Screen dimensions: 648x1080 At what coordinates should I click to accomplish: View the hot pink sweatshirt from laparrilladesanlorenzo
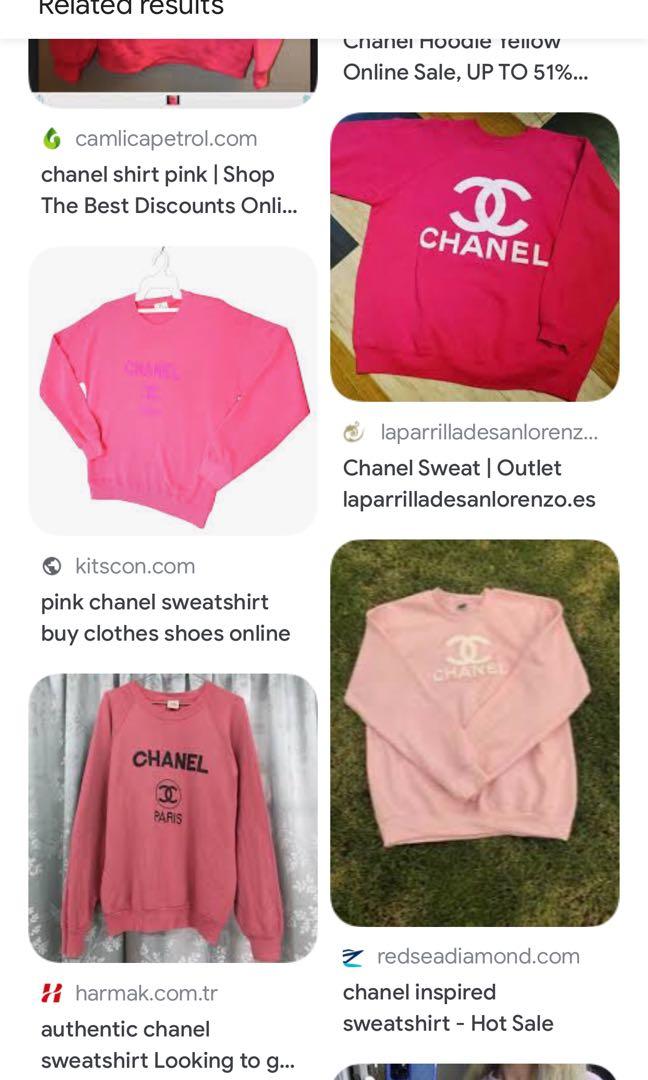click(475, 257)
